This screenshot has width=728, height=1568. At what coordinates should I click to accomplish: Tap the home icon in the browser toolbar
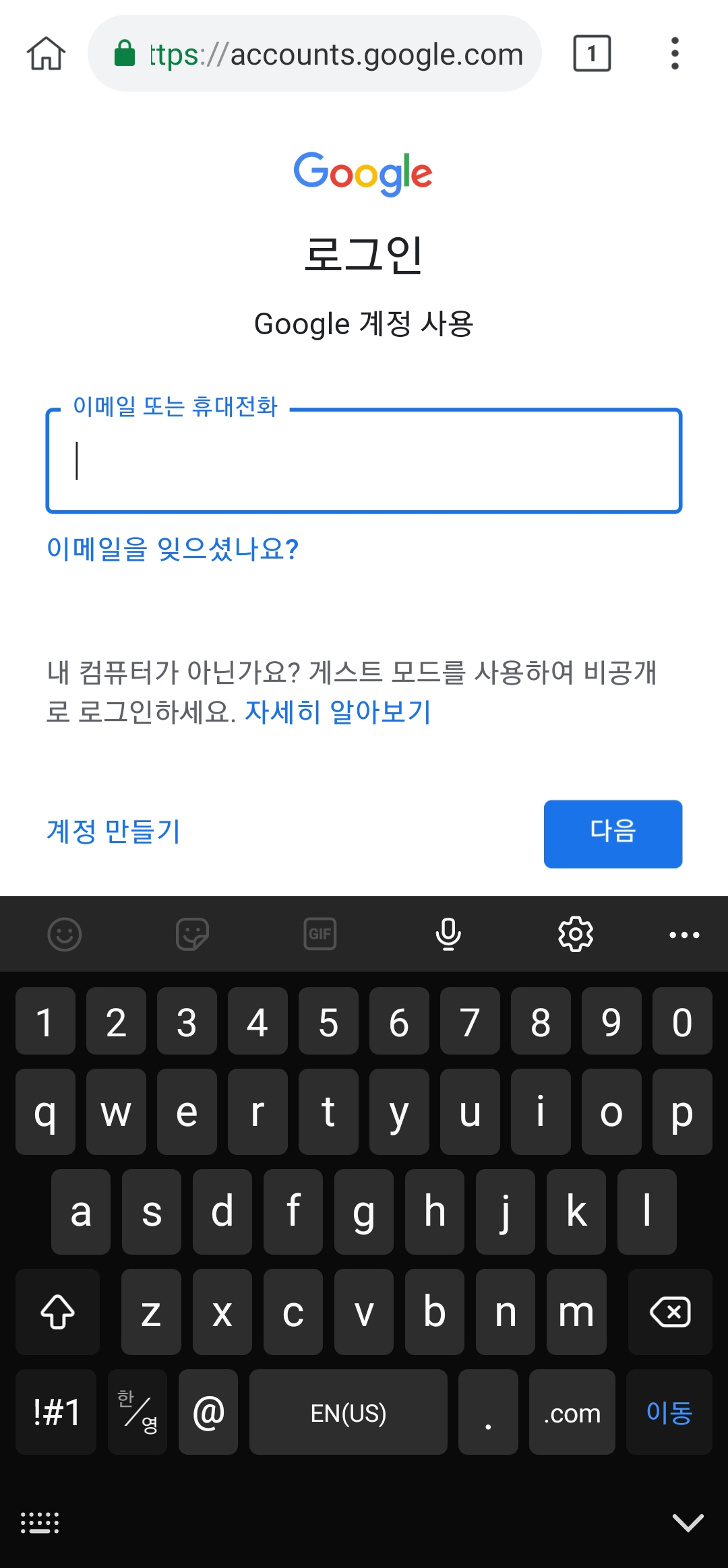pos(45,54)
